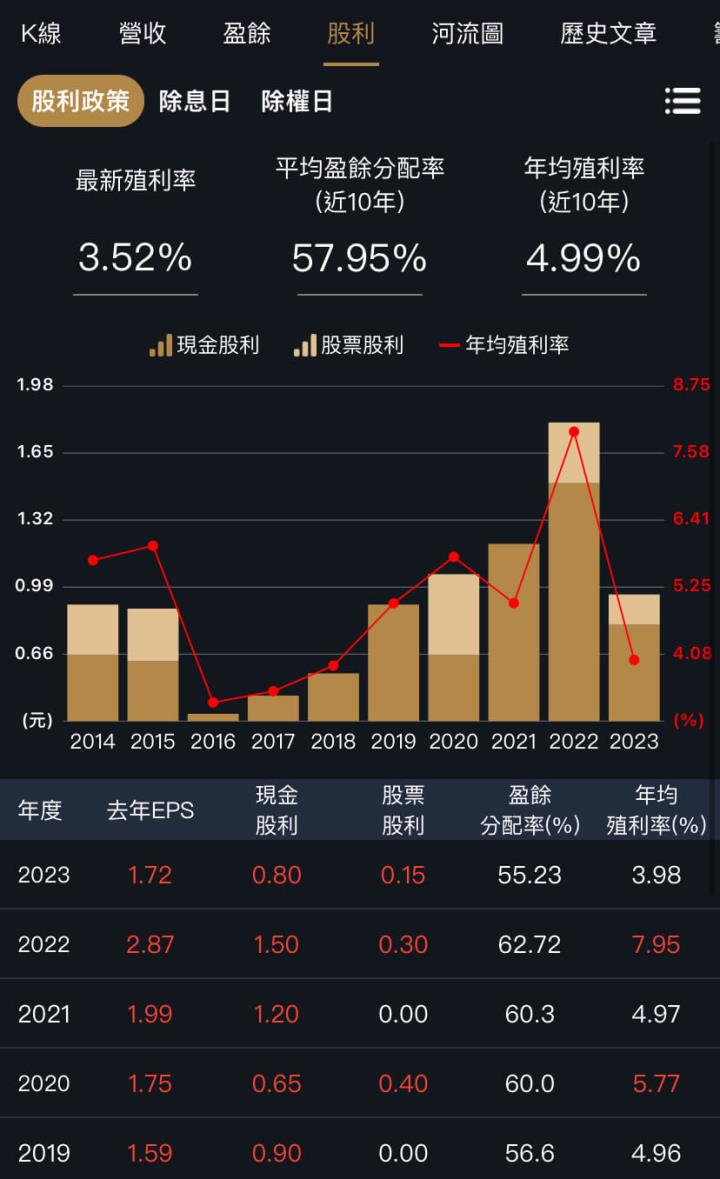Open the 河流圖 section

pos(466,33)
